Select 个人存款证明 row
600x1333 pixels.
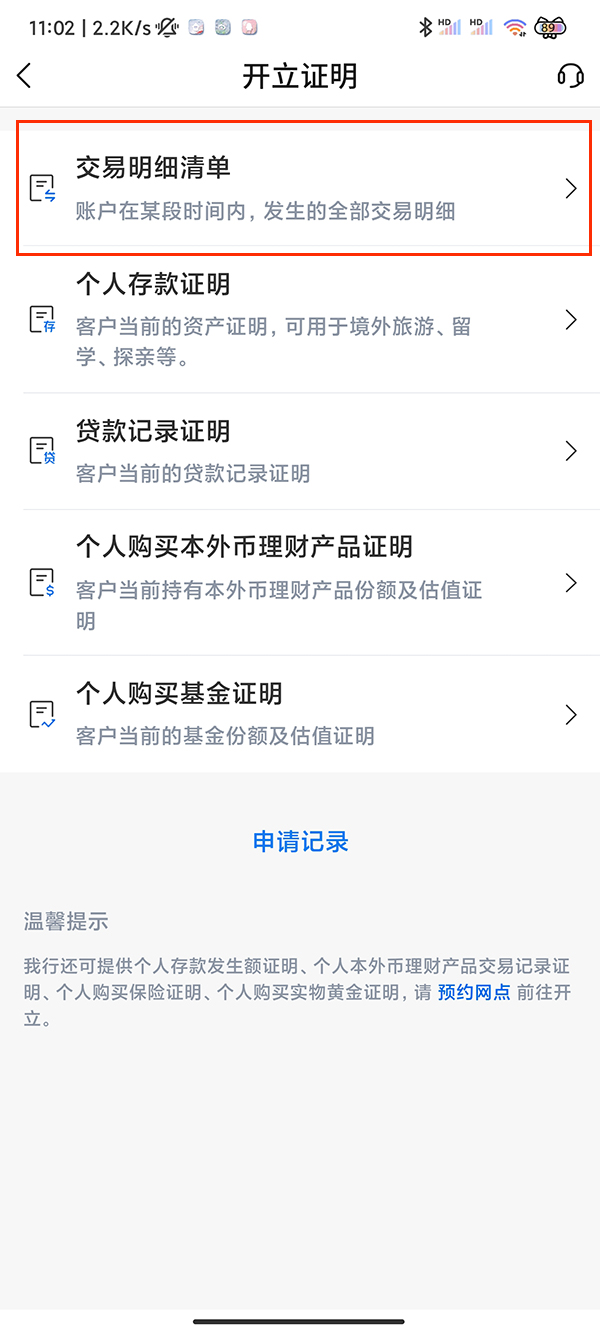click(300, 320)
